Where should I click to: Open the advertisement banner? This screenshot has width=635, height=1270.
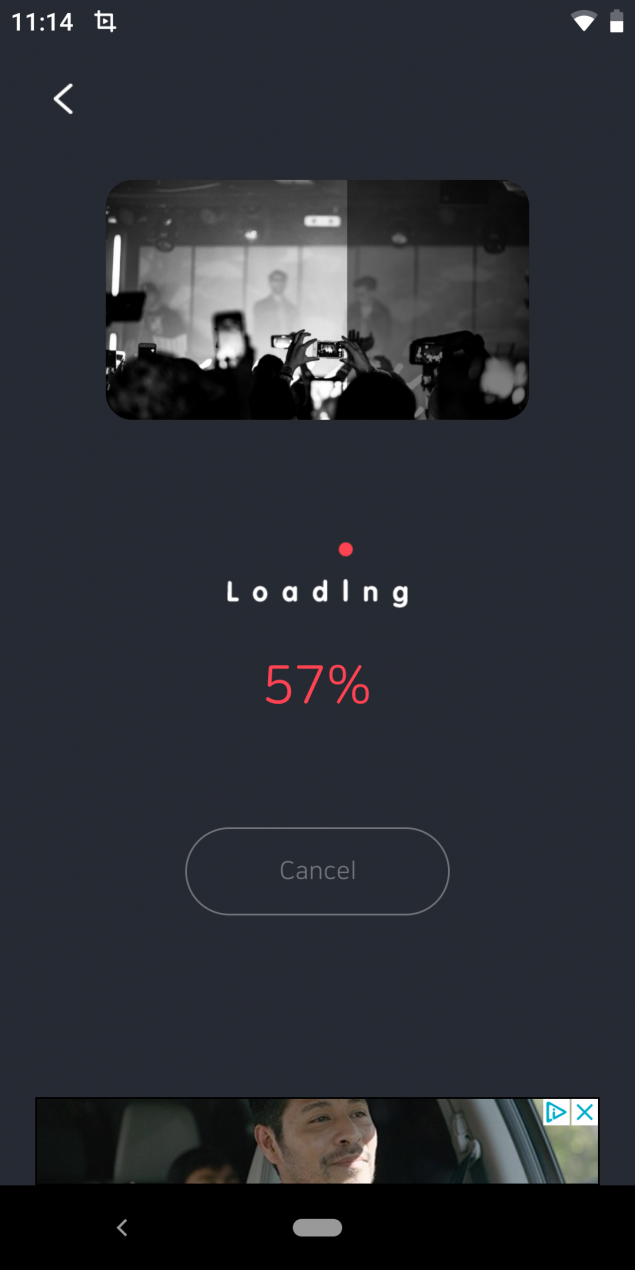point(317,1141)
